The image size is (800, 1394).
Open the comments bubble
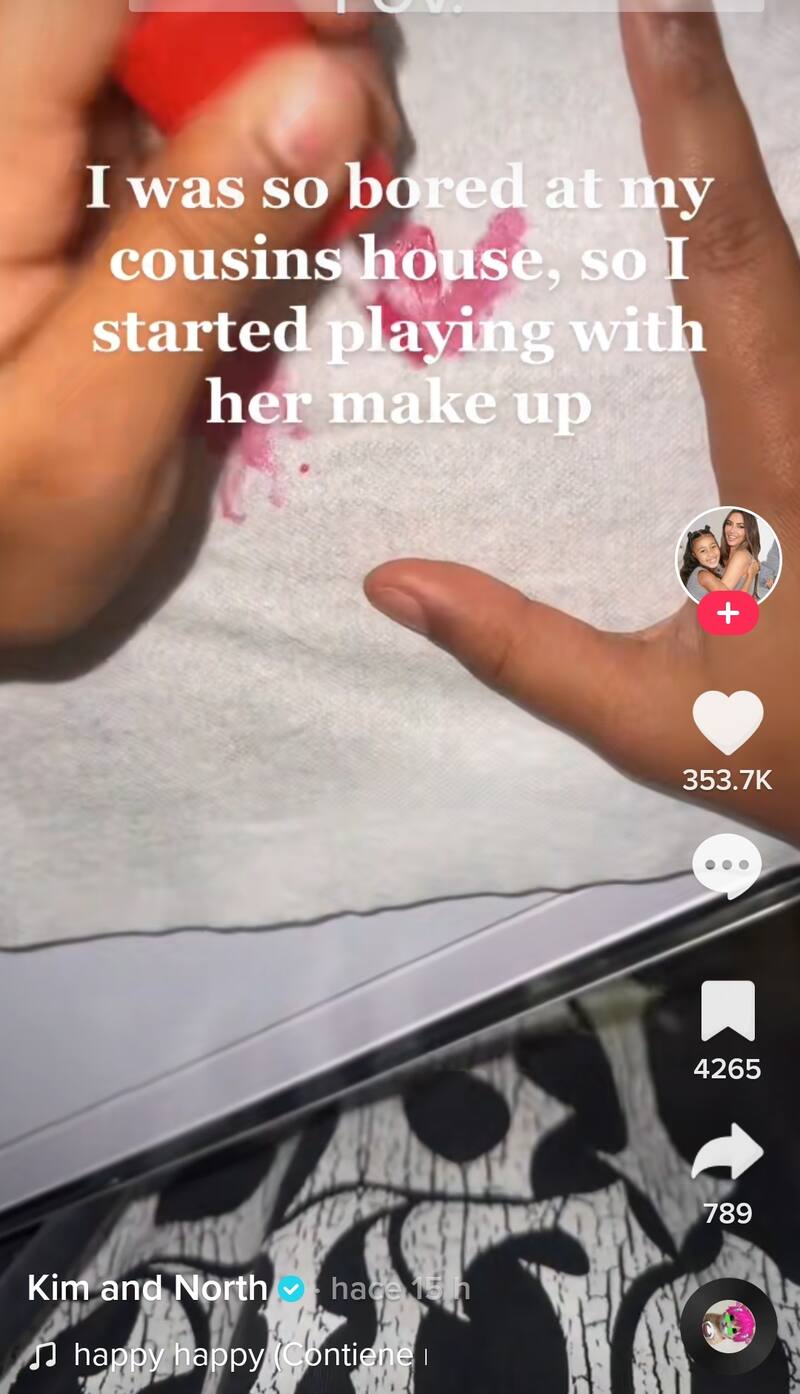pos(727,865)
